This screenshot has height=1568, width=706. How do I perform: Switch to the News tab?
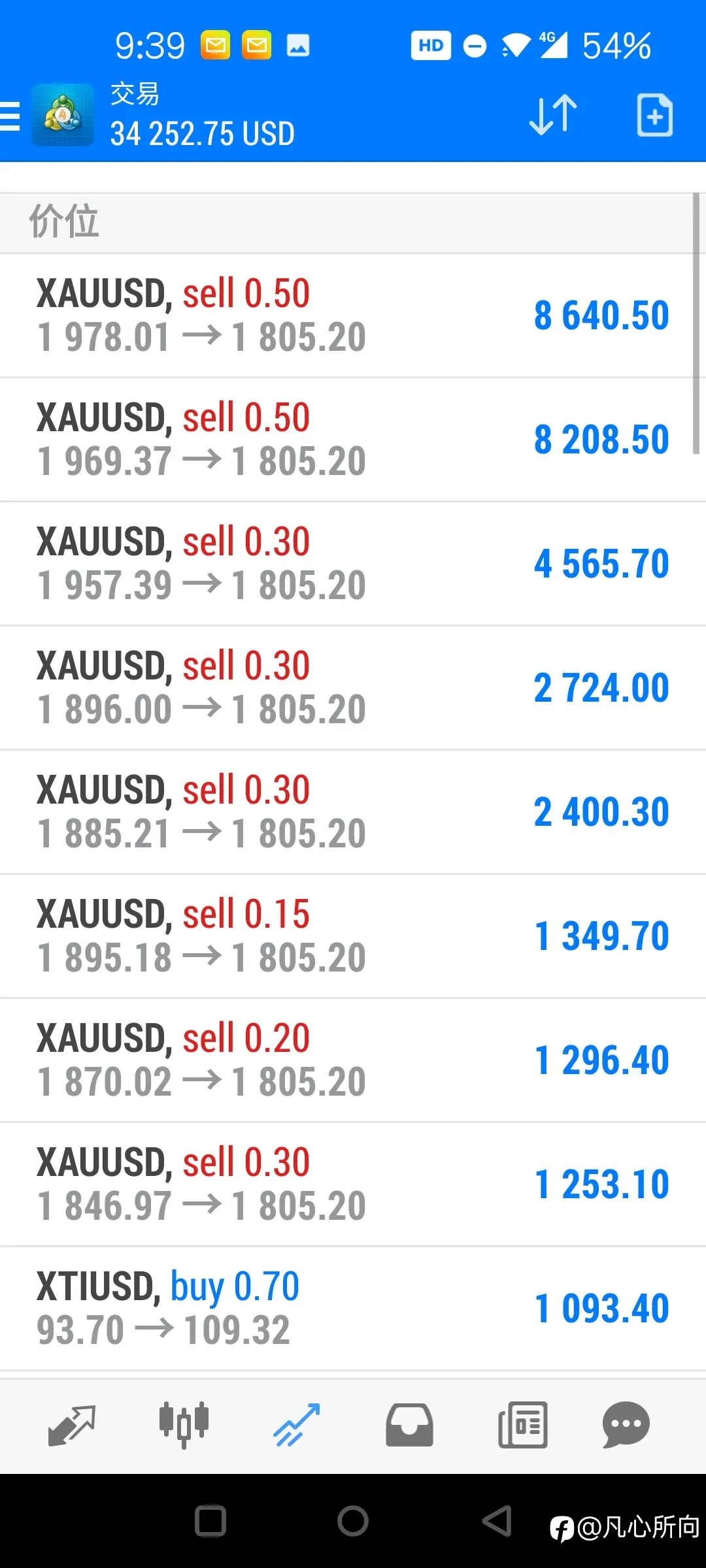pyautogui.click(x=523, y=1425)
